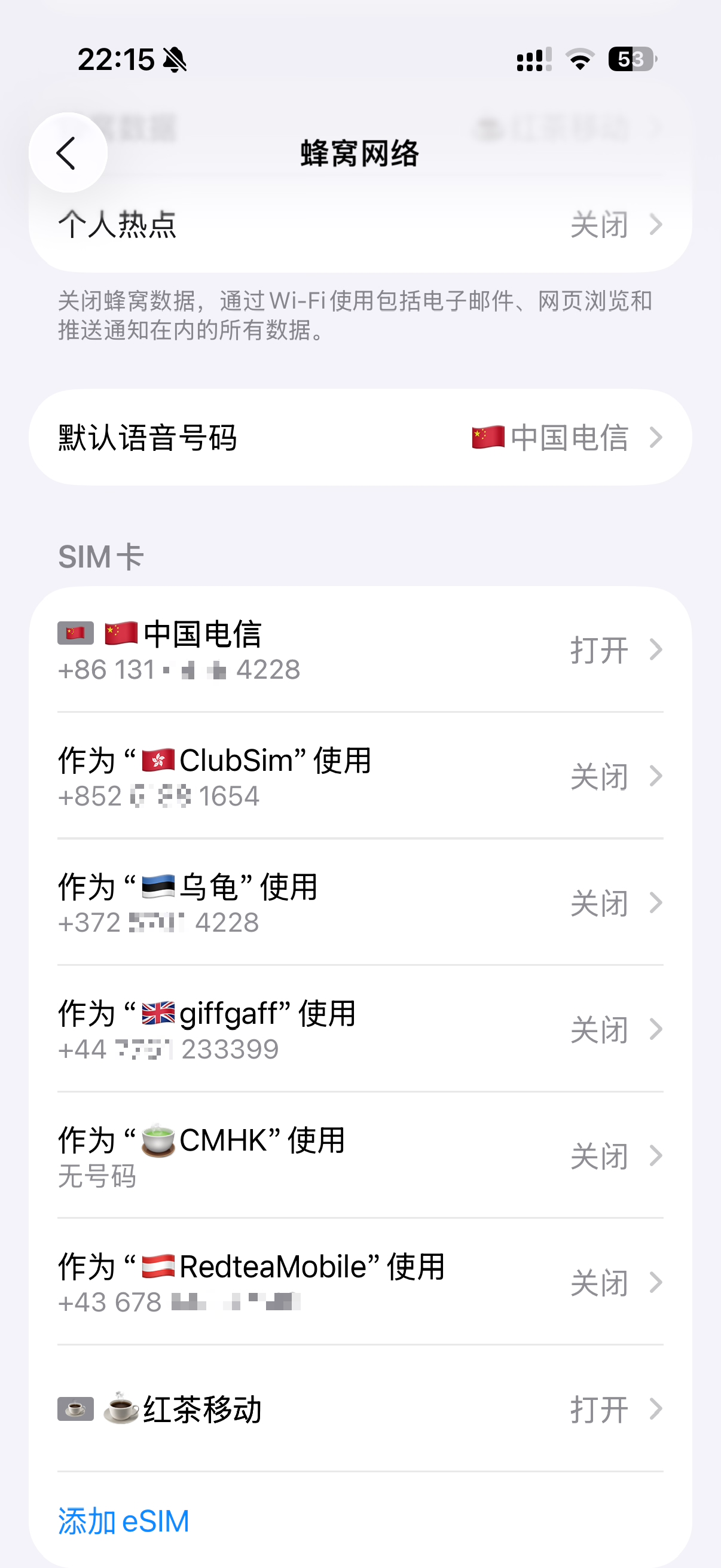The image size is (721, 1568).
Task: Tap 添加 eSIM to add a plan
Action: pos(124,1522)
